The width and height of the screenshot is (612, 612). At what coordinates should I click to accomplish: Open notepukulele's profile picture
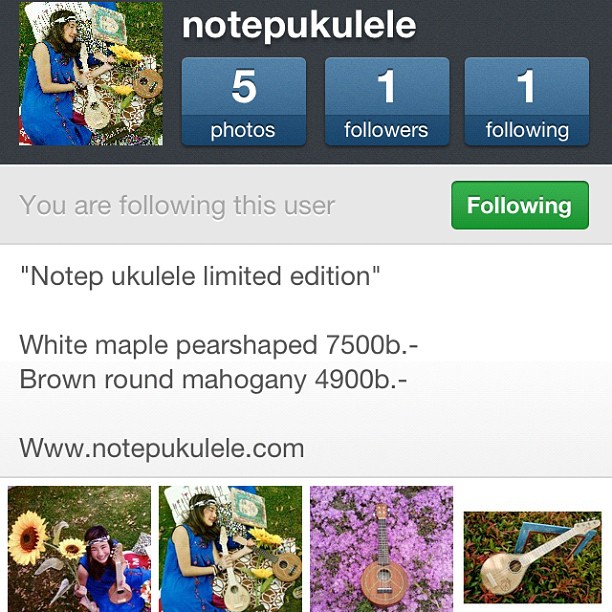90,74
